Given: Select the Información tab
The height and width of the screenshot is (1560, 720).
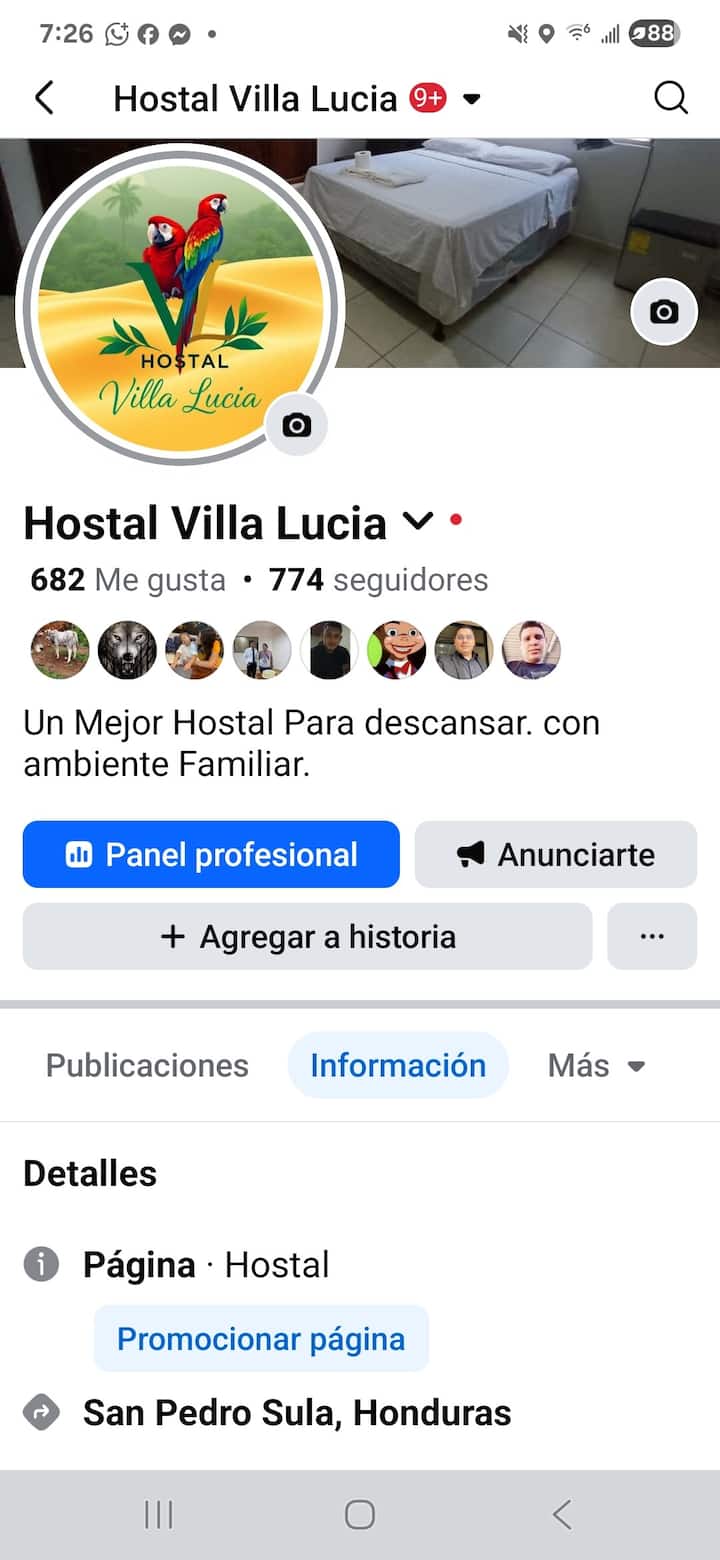Looking at the screenshot, I should 398,1065.
